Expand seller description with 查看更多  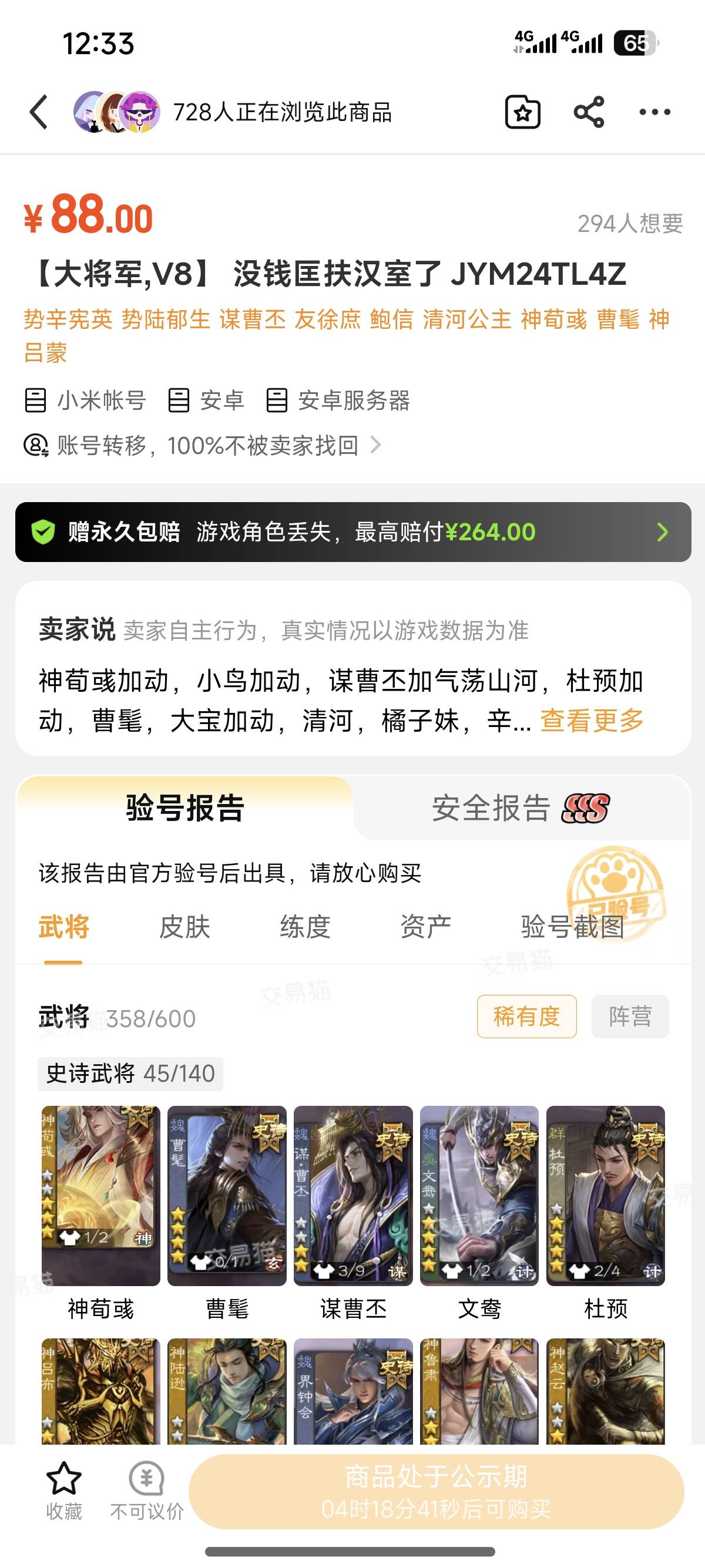tap(591, 721)
